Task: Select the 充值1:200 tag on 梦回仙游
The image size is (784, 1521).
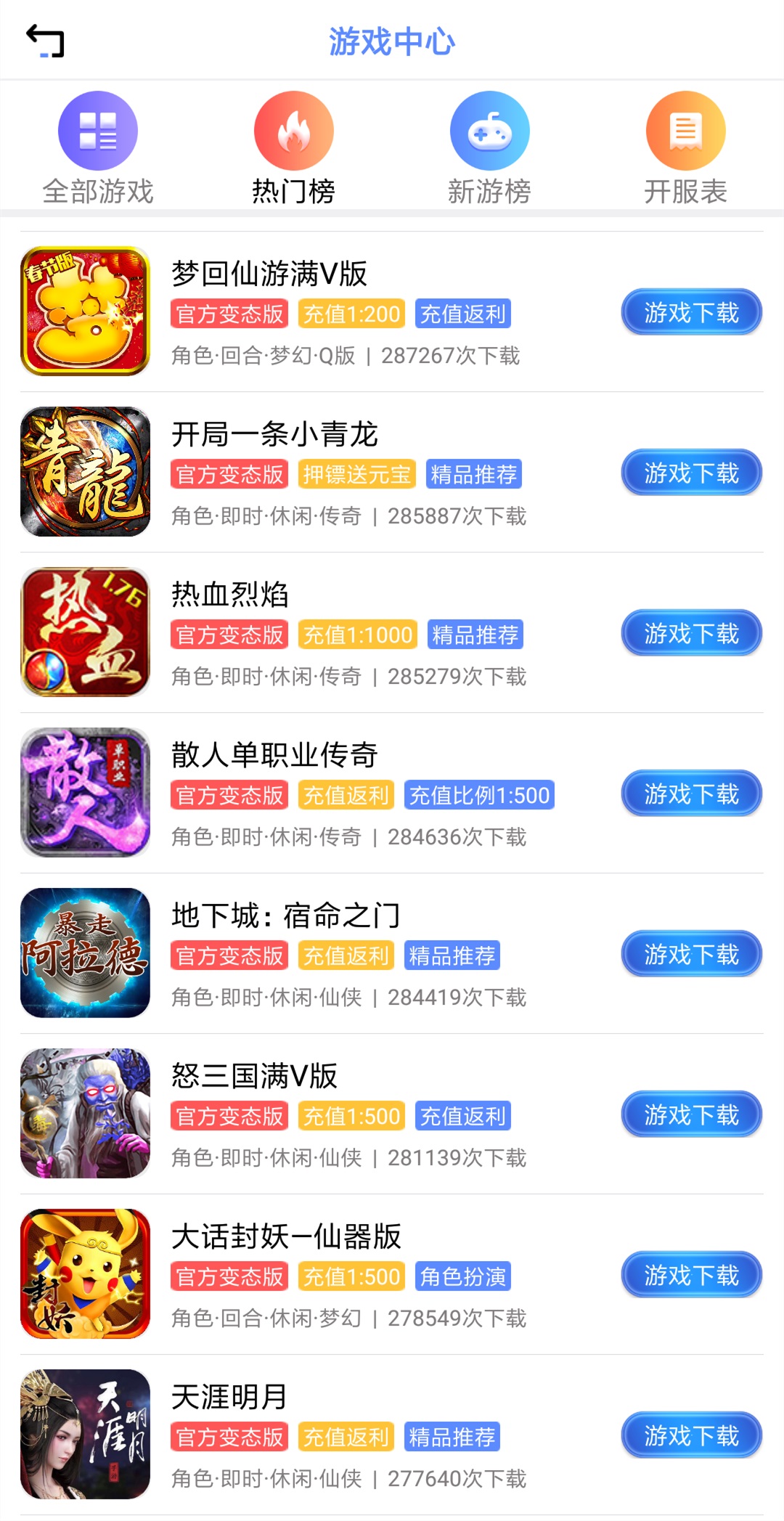Action: pyautogui.click(x=352, y=314)
